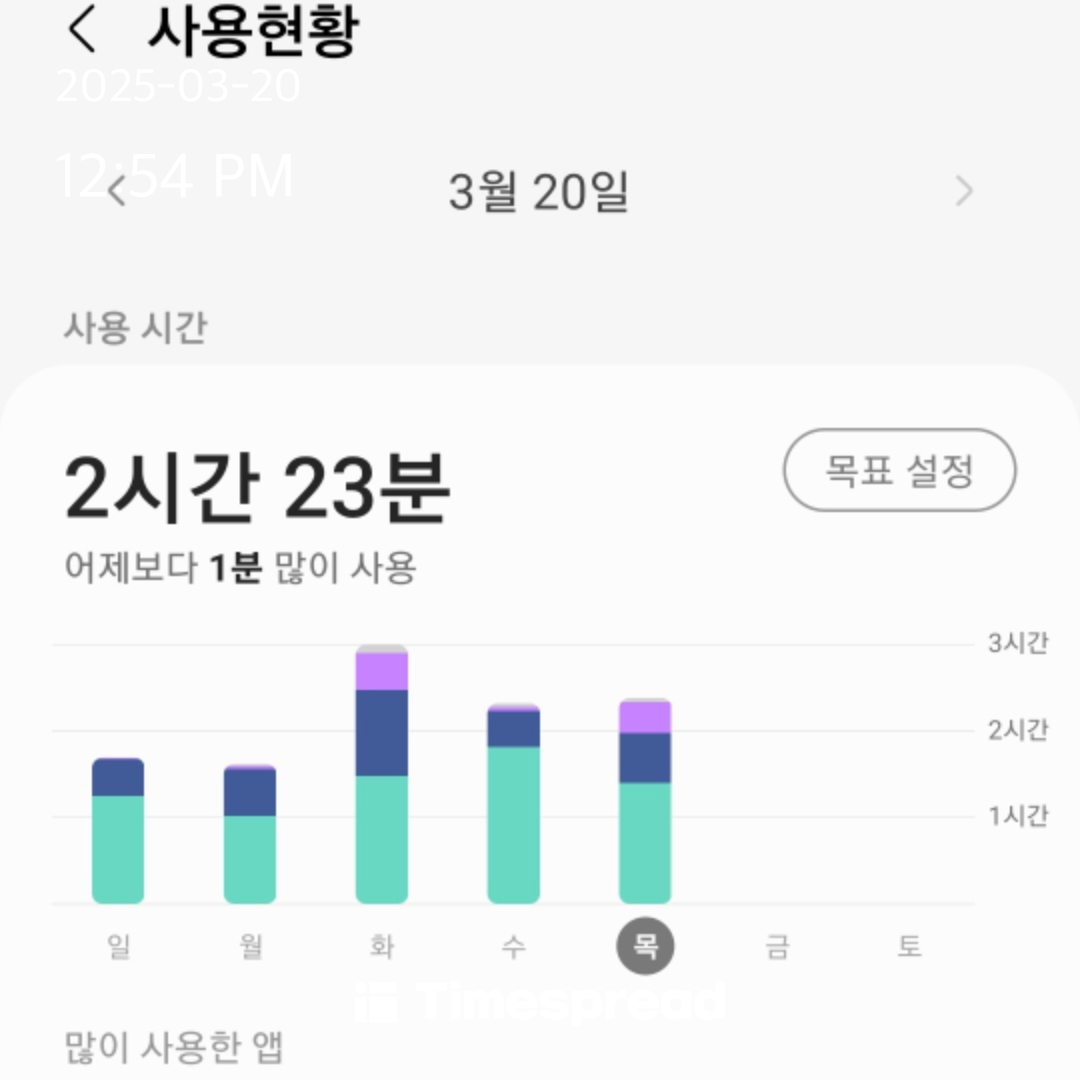Tap the highlighted 목 day marker
Screen dimensions: 1080x1080
(645, 946)
